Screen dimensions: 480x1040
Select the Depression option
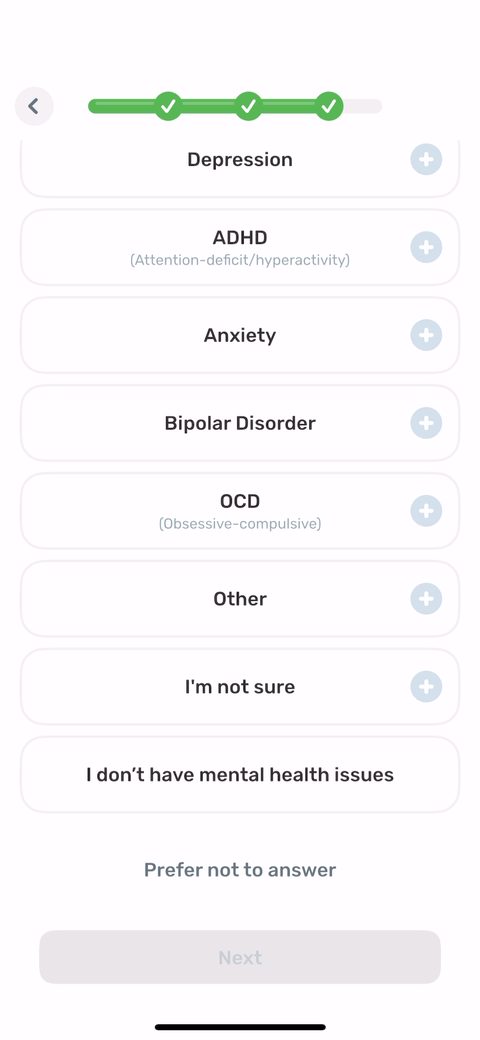[240, 164]
